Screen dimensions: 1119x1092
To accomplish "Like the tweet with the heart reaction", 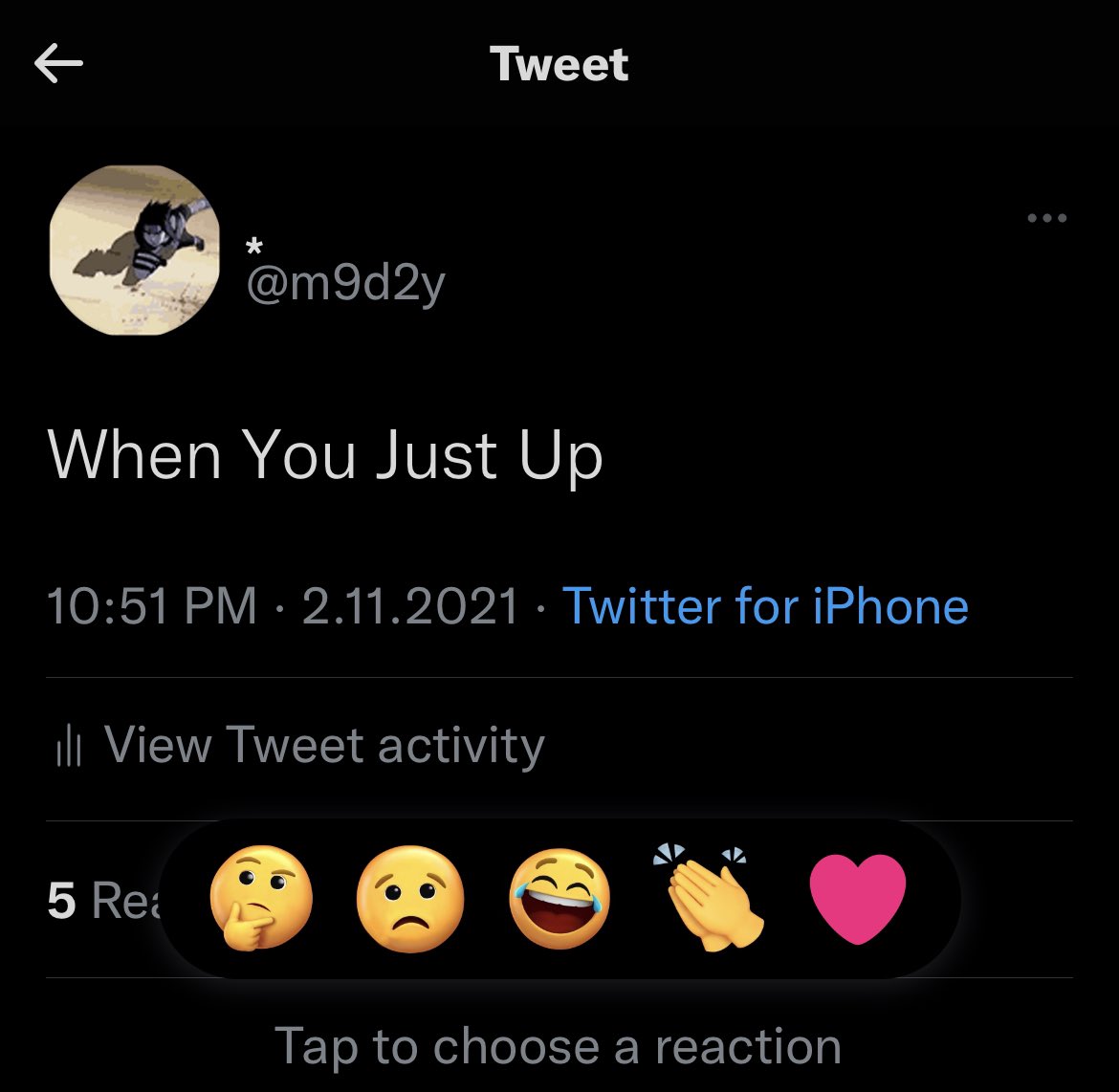I will (857, 899).
